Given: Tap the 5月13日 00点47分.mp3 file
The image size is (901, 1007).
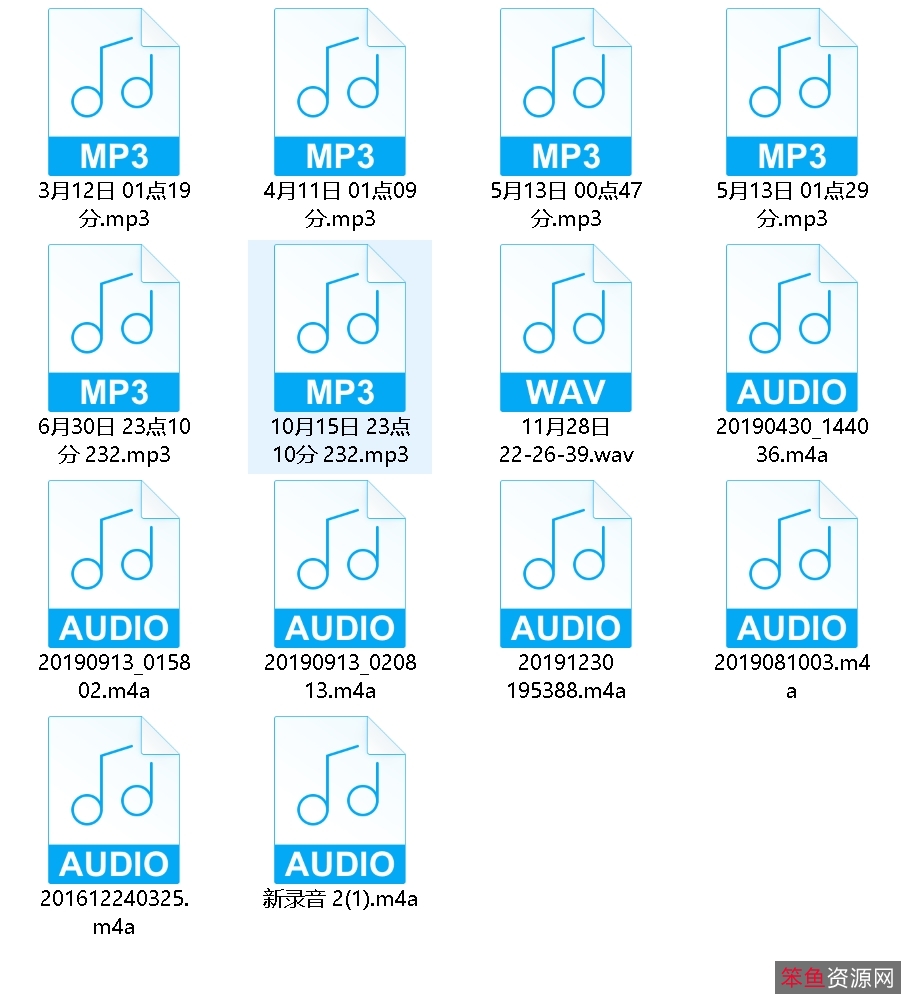Looking at the screenshot, I should [566, 93].
